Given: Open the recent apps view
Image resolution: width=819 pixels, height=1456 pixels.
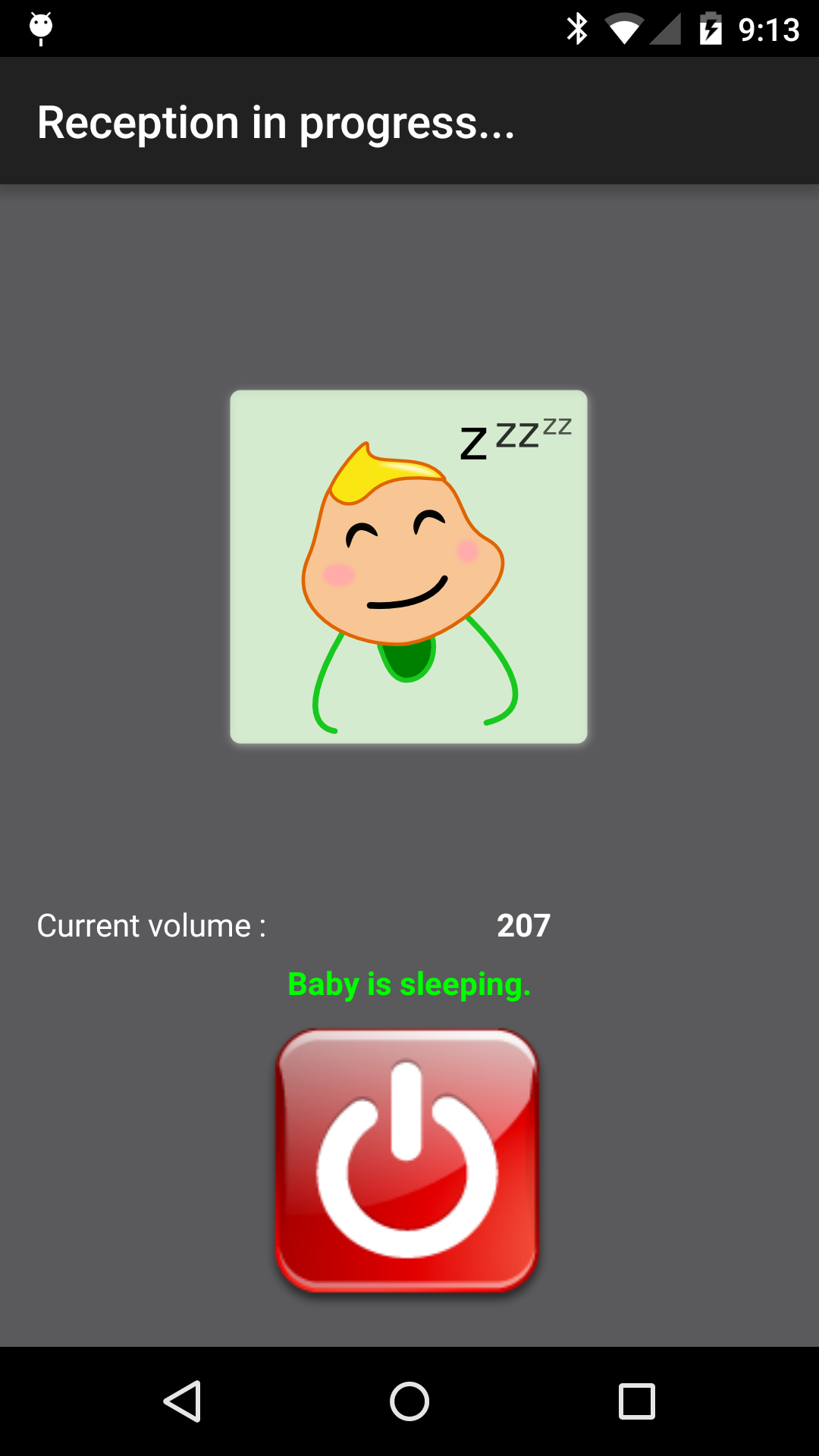Looking at the screenshot, I should pos(636,1401).
